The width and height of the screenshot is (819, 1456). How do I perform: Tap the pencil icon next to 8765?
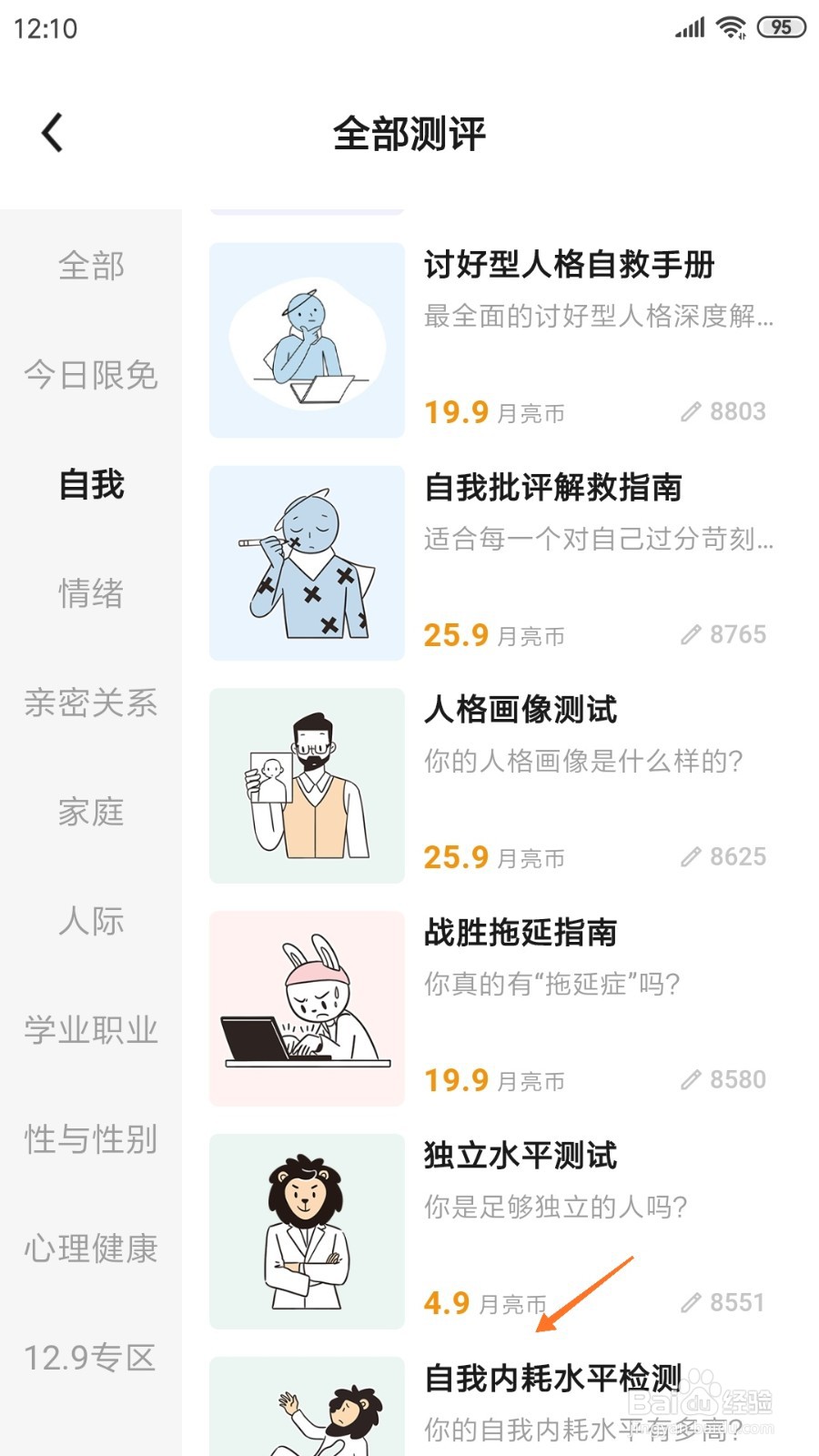pyautogui.click(x=691, y=633)
